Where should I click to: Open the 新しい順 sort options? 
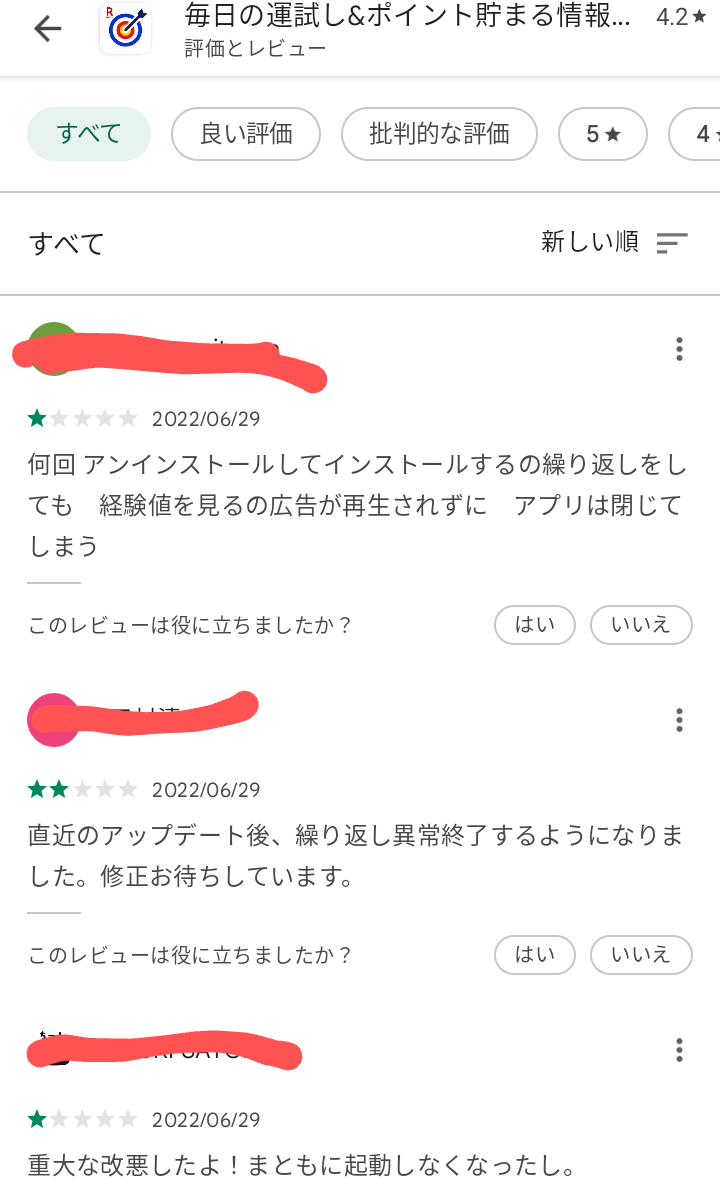pyautogui.click(x=614, y=242)
